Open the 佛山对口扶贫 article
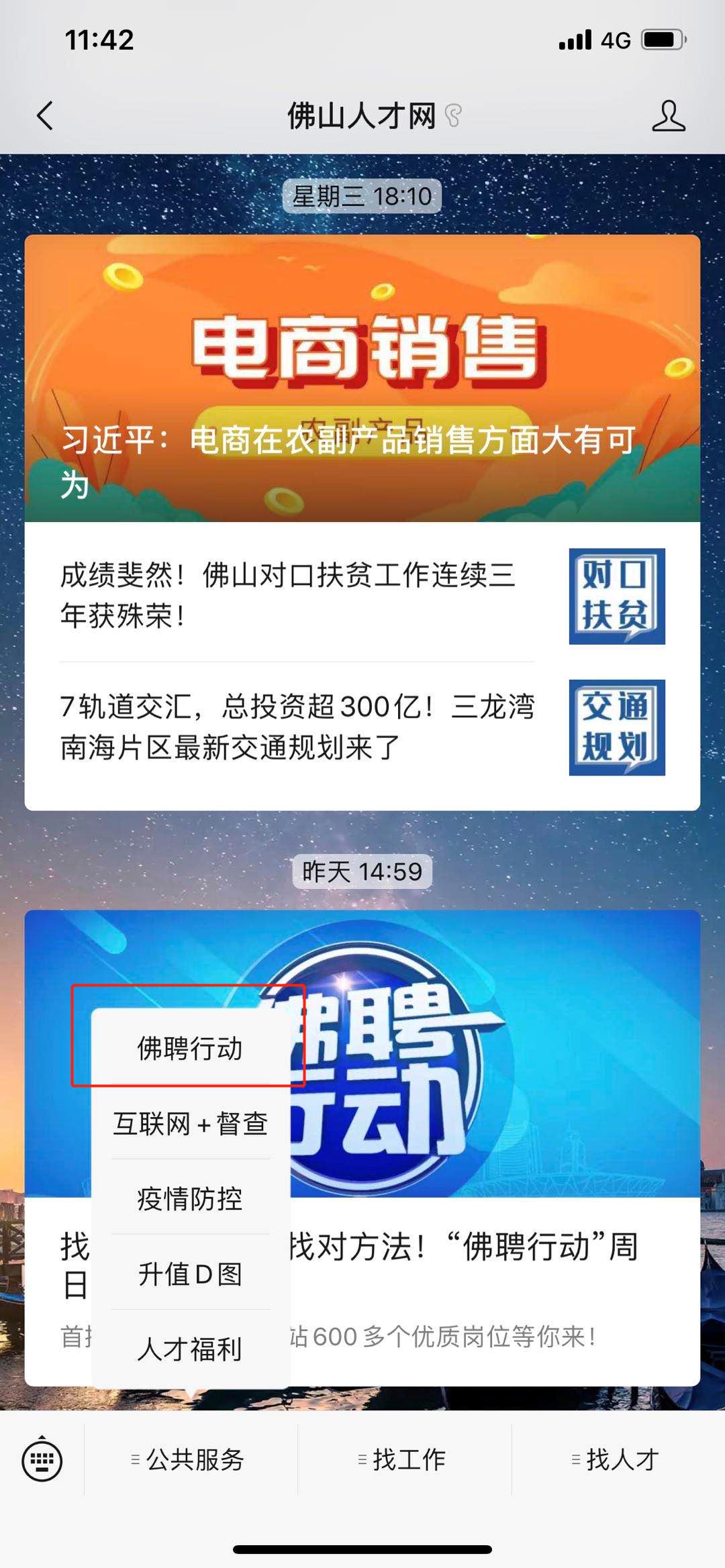Image resolution: width=725 pixels, height=1568 pixels. [x=362, y=594]
